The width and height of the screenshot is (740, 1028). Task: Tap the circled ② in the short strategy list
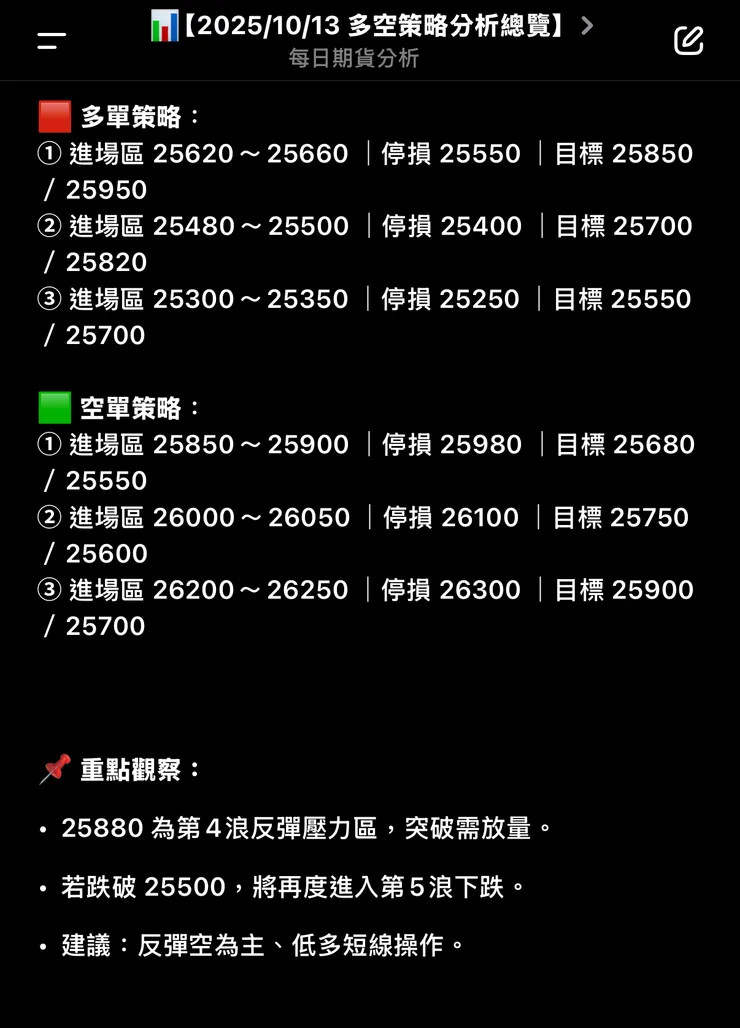49,517
